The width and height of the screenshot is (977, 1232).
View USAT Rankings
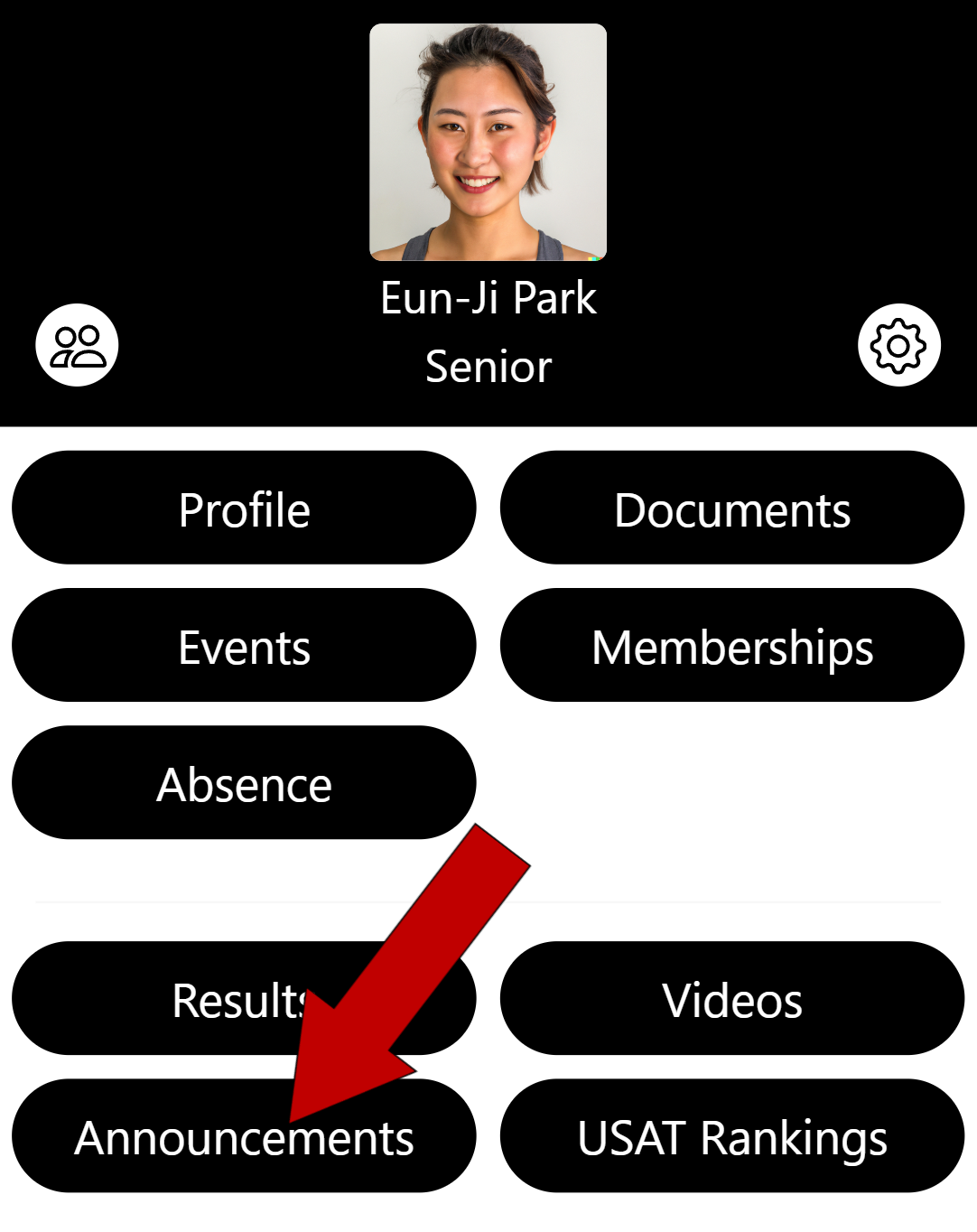(732, 1136)
